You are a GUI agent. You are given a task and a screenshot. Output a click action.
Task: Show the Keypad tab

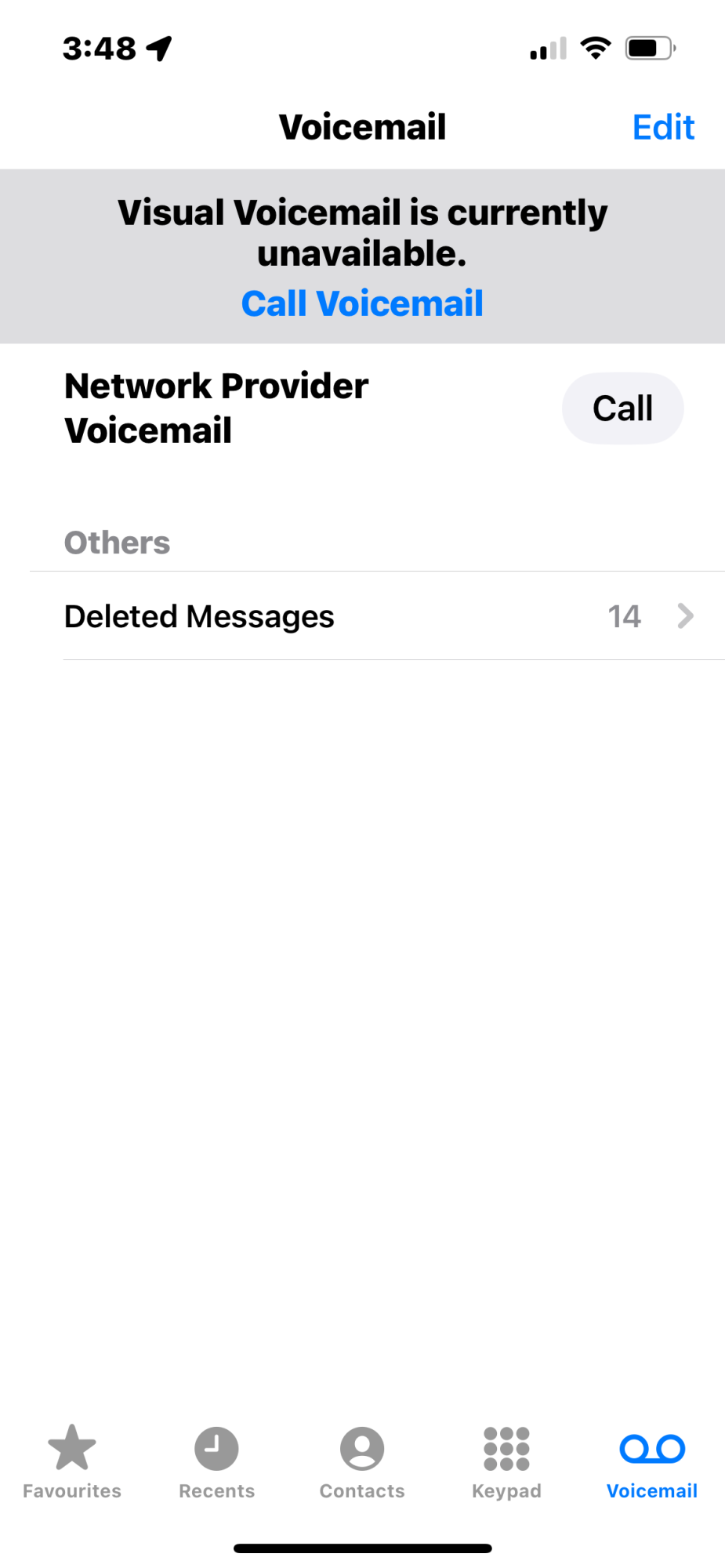[506, 1461]
